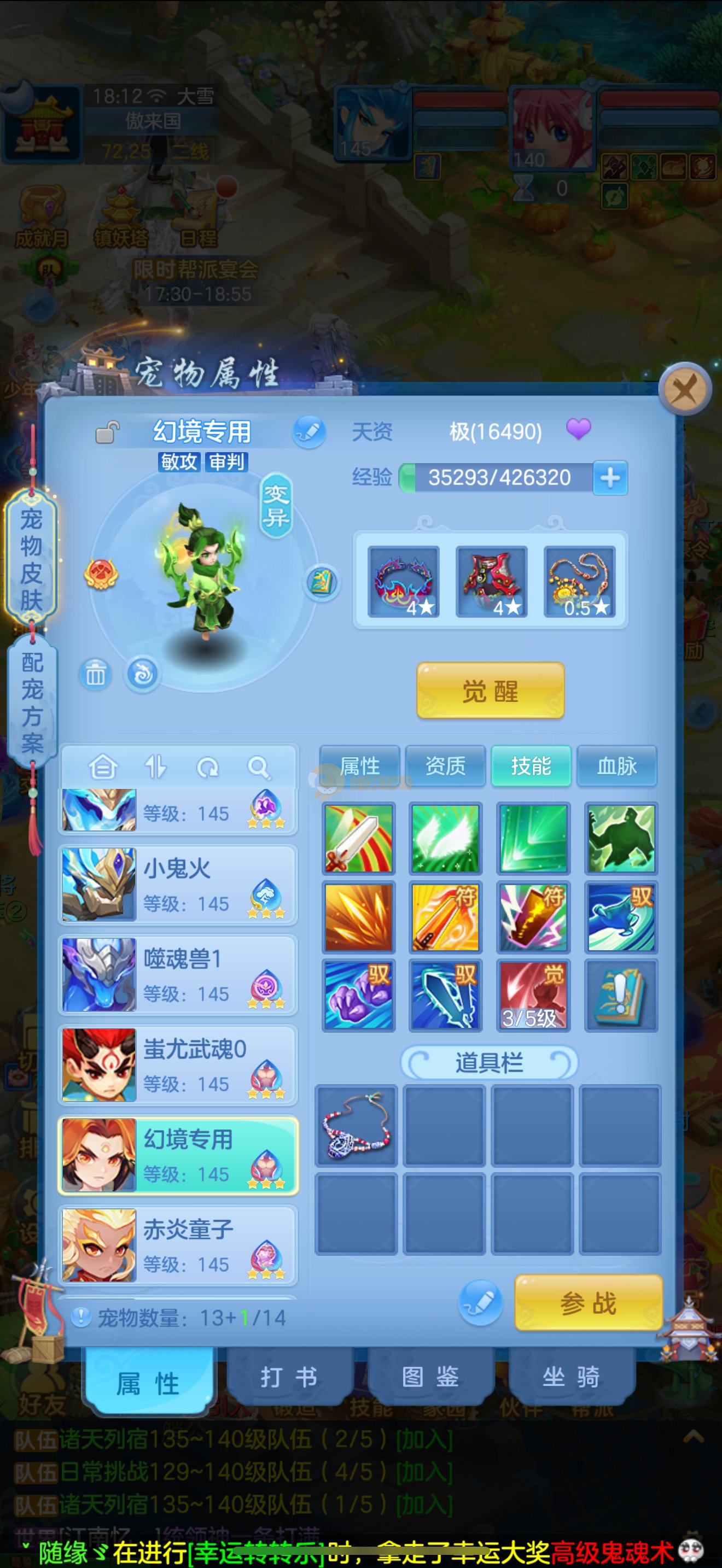This screenshot has height=1568, width=722.
Task: Open the necklace item in 道具栏
Action: pyautogui.click(x=356, y=1126)
